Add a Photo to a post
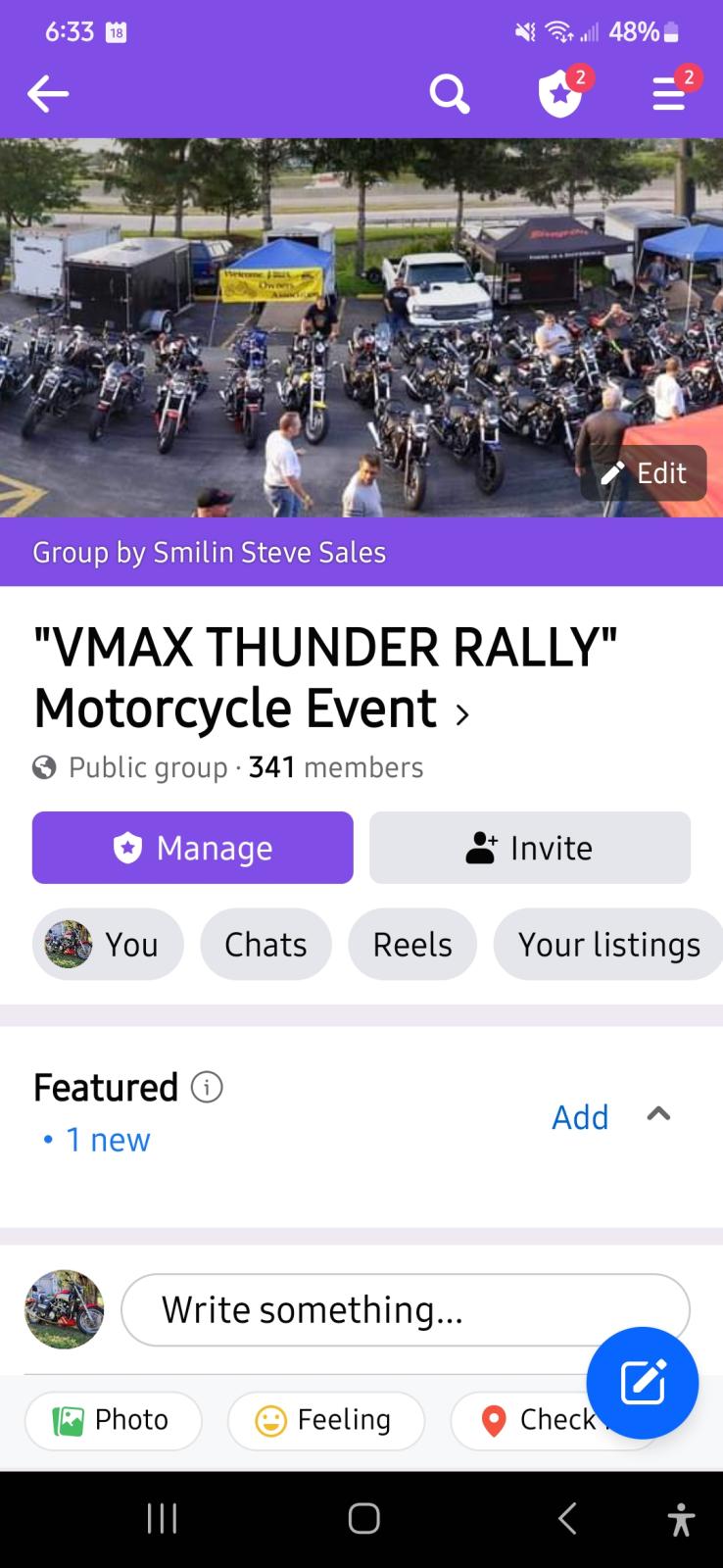Image resolution: width=723 pixels, height=1568 pixels. click(x=114, y=1420)
